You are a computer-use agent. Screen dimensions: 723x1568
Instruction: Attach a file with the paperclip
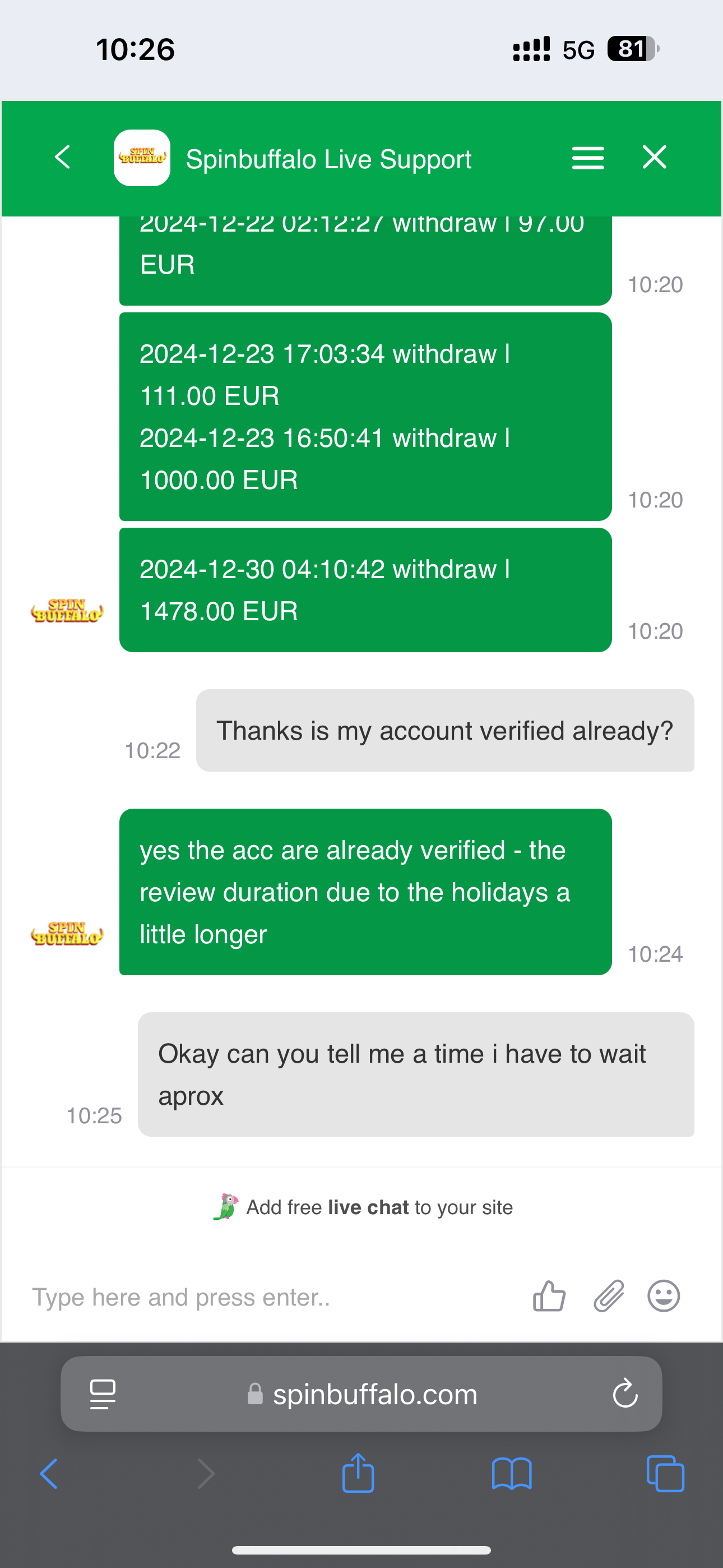point(609,1296)
